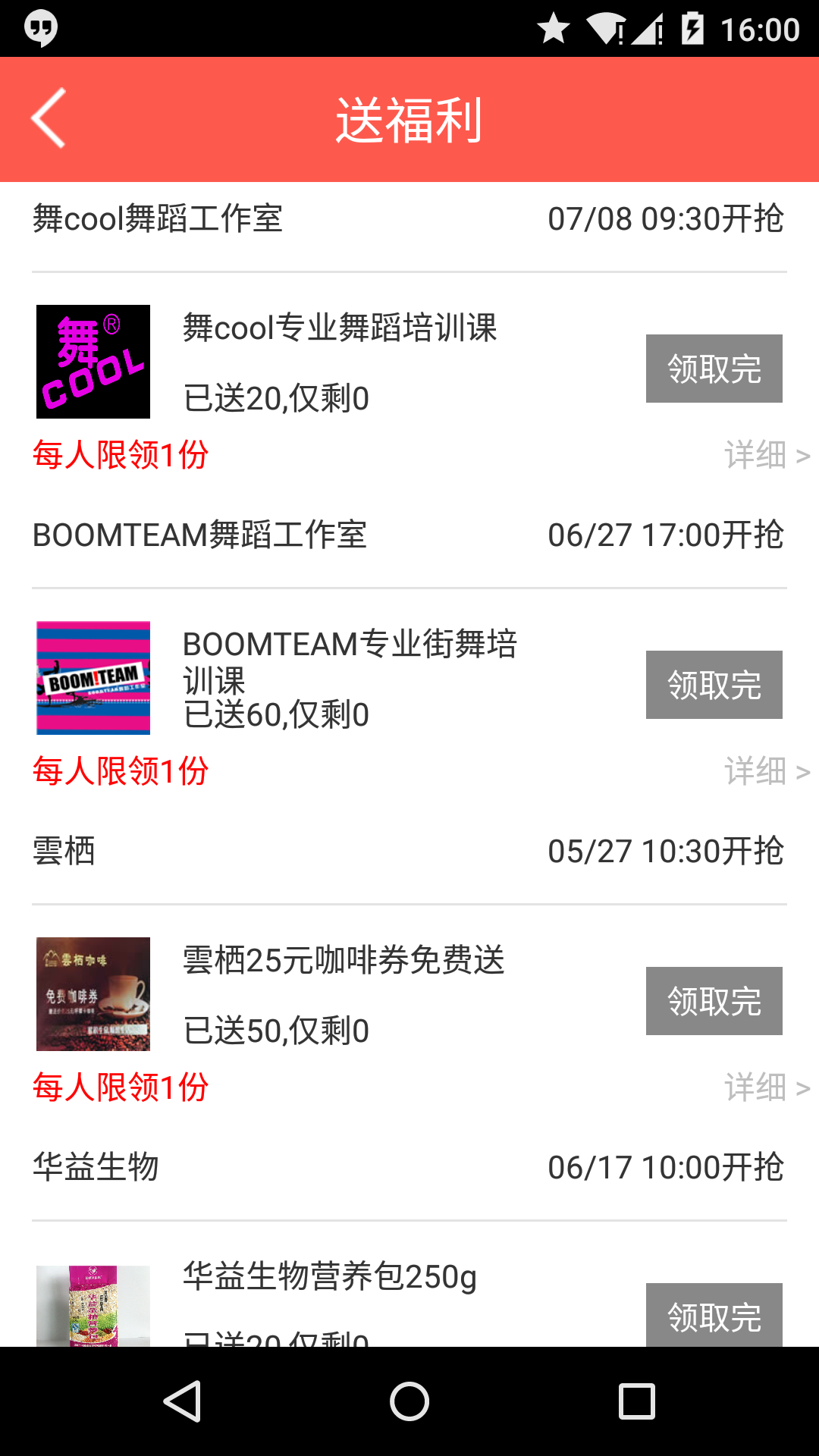The height and width of the screenshot is (1456, 819).
Task: Tap 领取完 for BOOMTEAM专业街舞培训课
Action: coord(714,685)
